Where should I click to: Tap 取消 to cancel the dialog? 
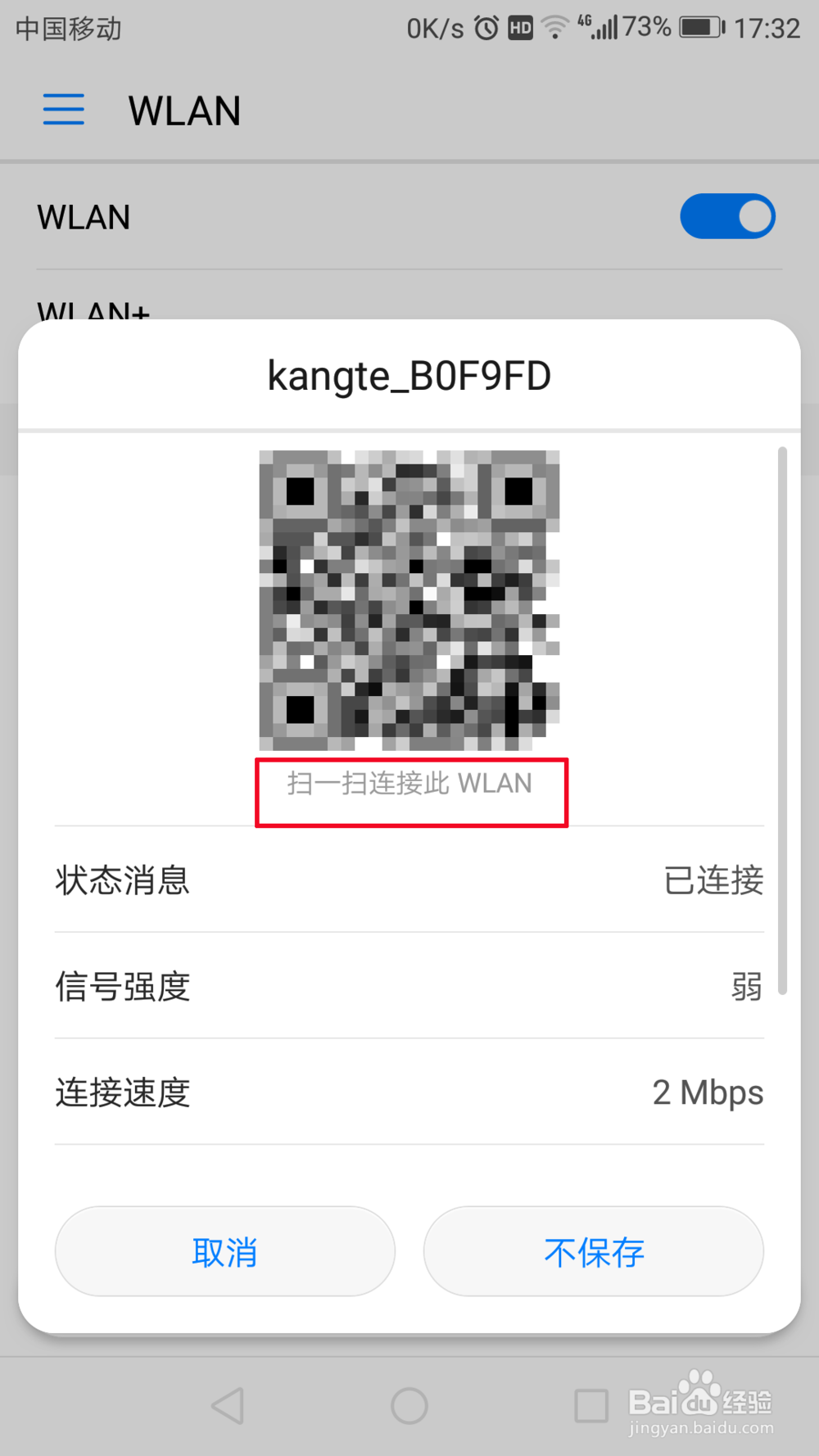(x=225, y=1251)
